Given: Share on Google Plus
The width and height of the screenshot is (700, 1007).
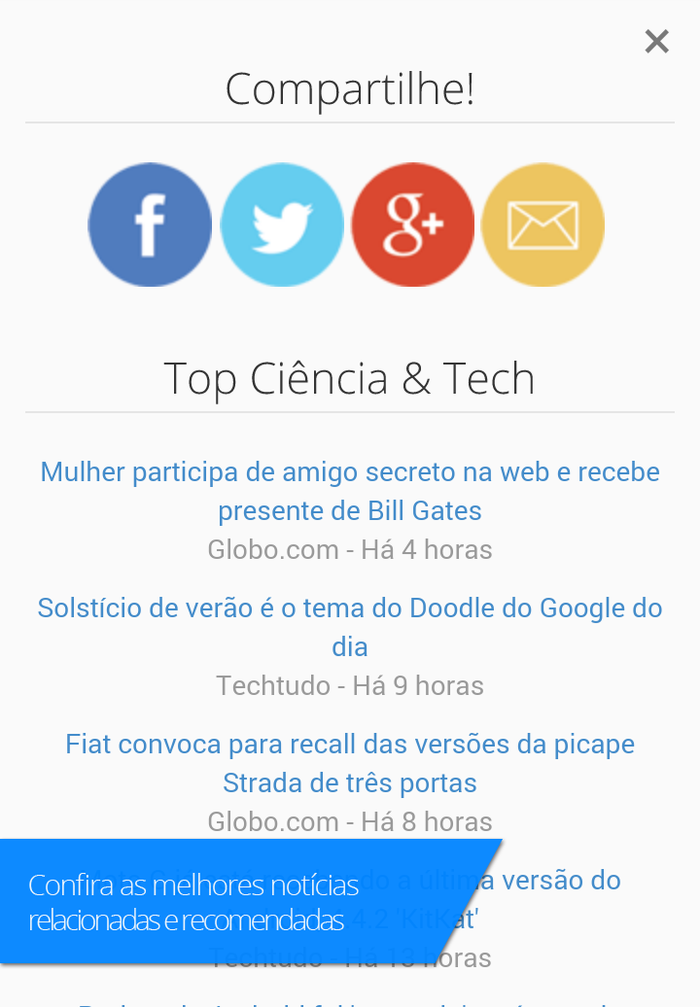Looking at the screenshot, I should click(413, 225).
